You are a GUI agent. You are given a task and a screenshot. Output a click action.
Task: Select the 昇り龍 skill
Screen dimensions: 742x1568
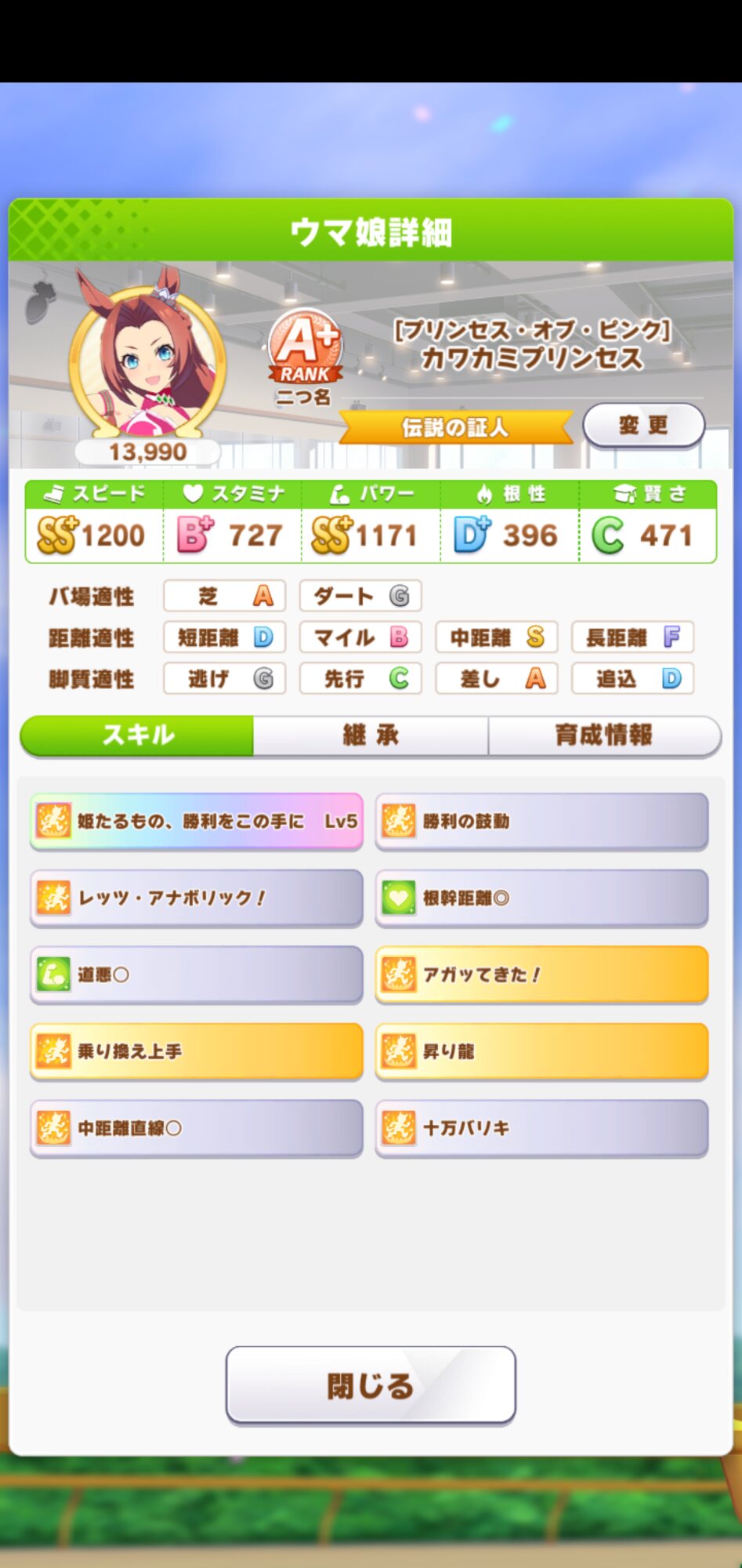pos(541,1051)
